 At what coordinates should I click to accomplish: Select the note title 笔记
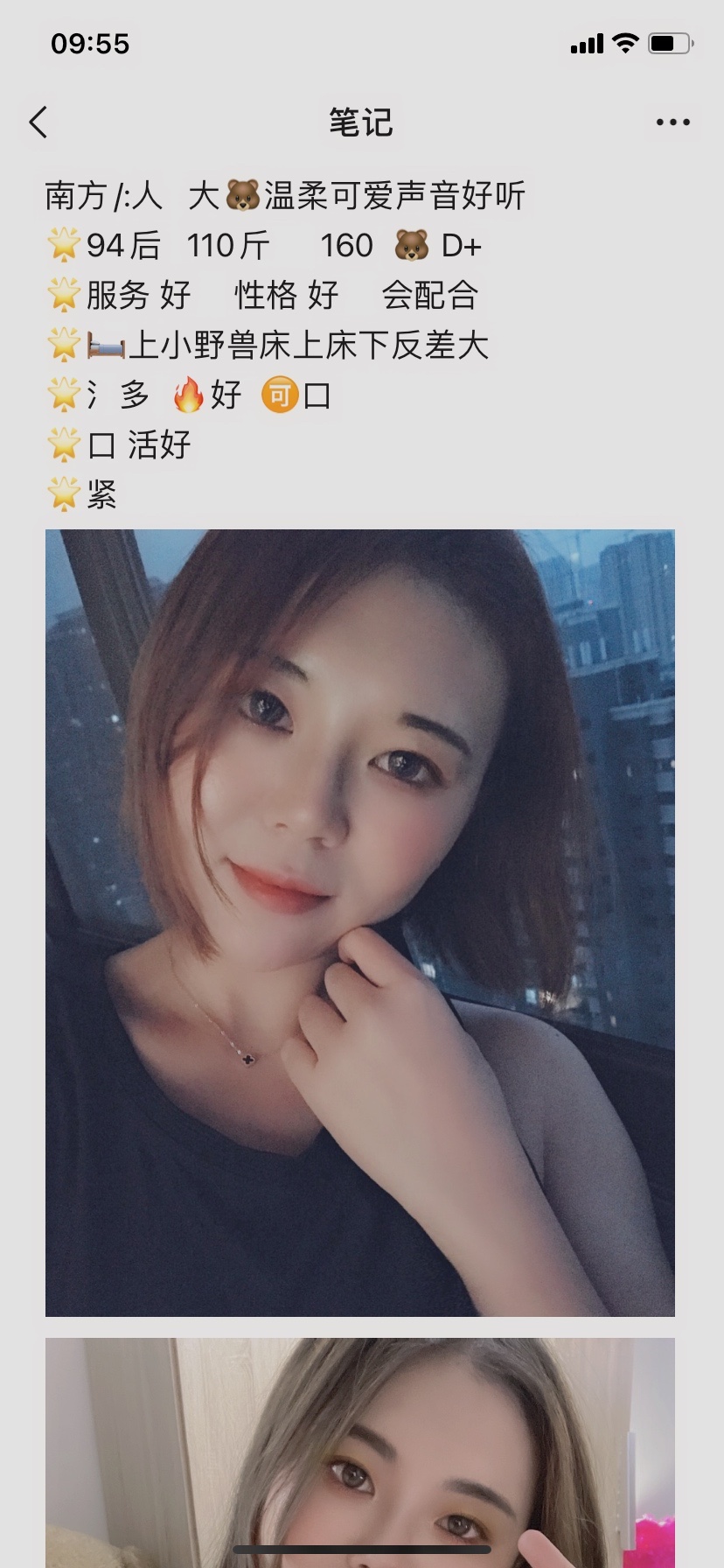361,122
